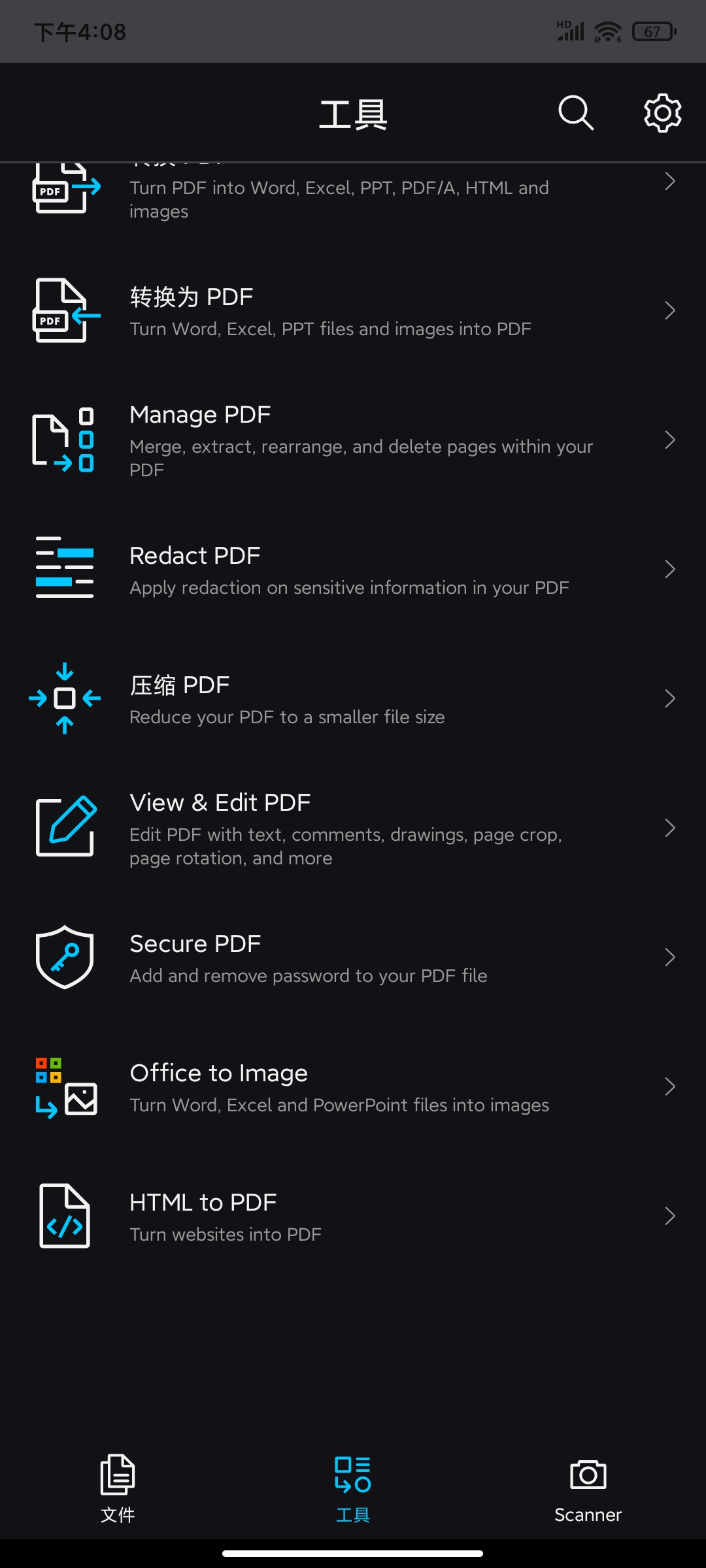This screenshot has height=1568, width=706.
Task: Open Secure PDF via the shield-key icon
Action: (64, 957)
